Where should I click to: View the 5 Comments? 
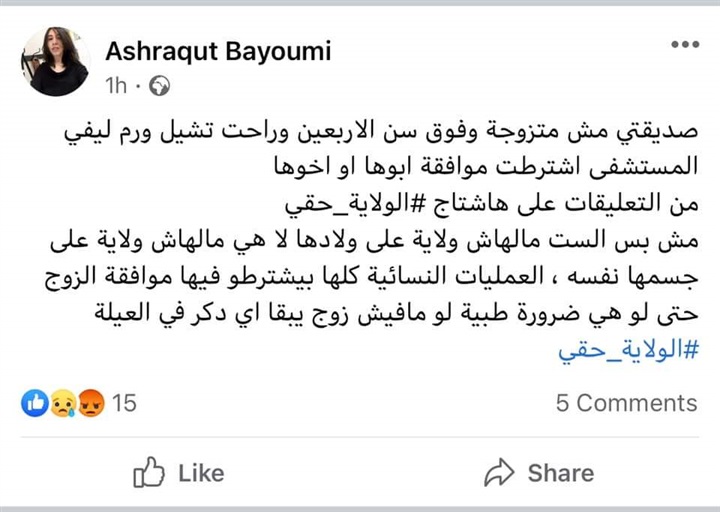point(626,403)
